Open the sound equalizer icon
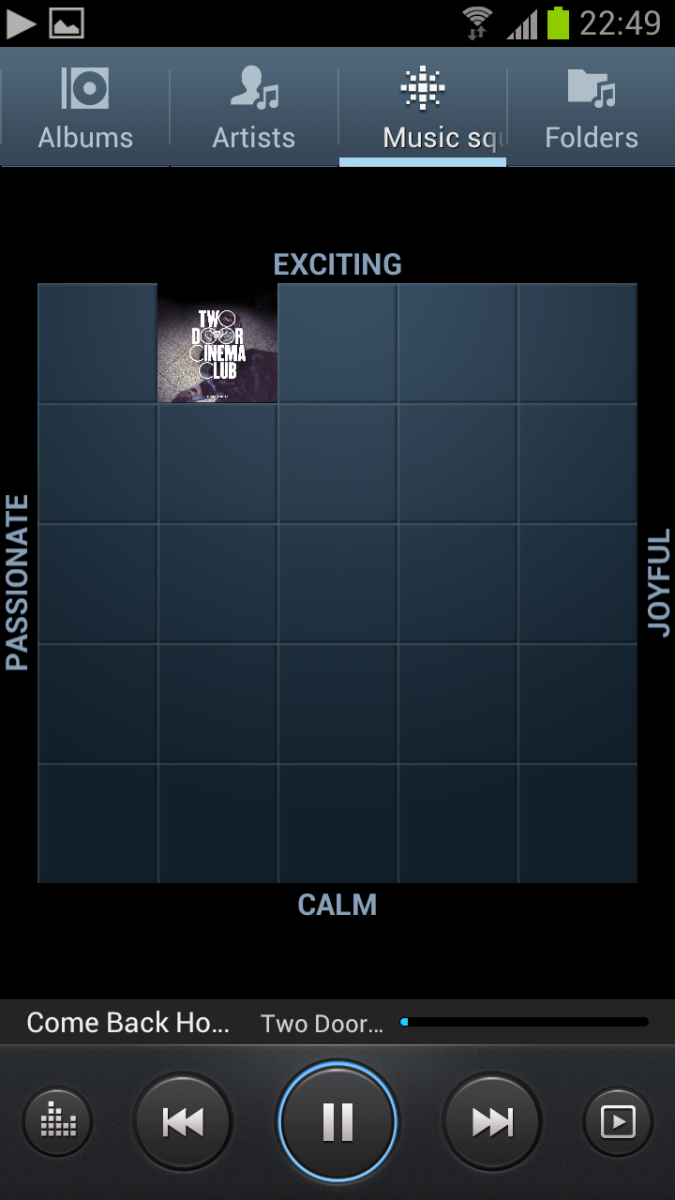675x1200 pixels. pyautogui.click(x=57, y=1122)
